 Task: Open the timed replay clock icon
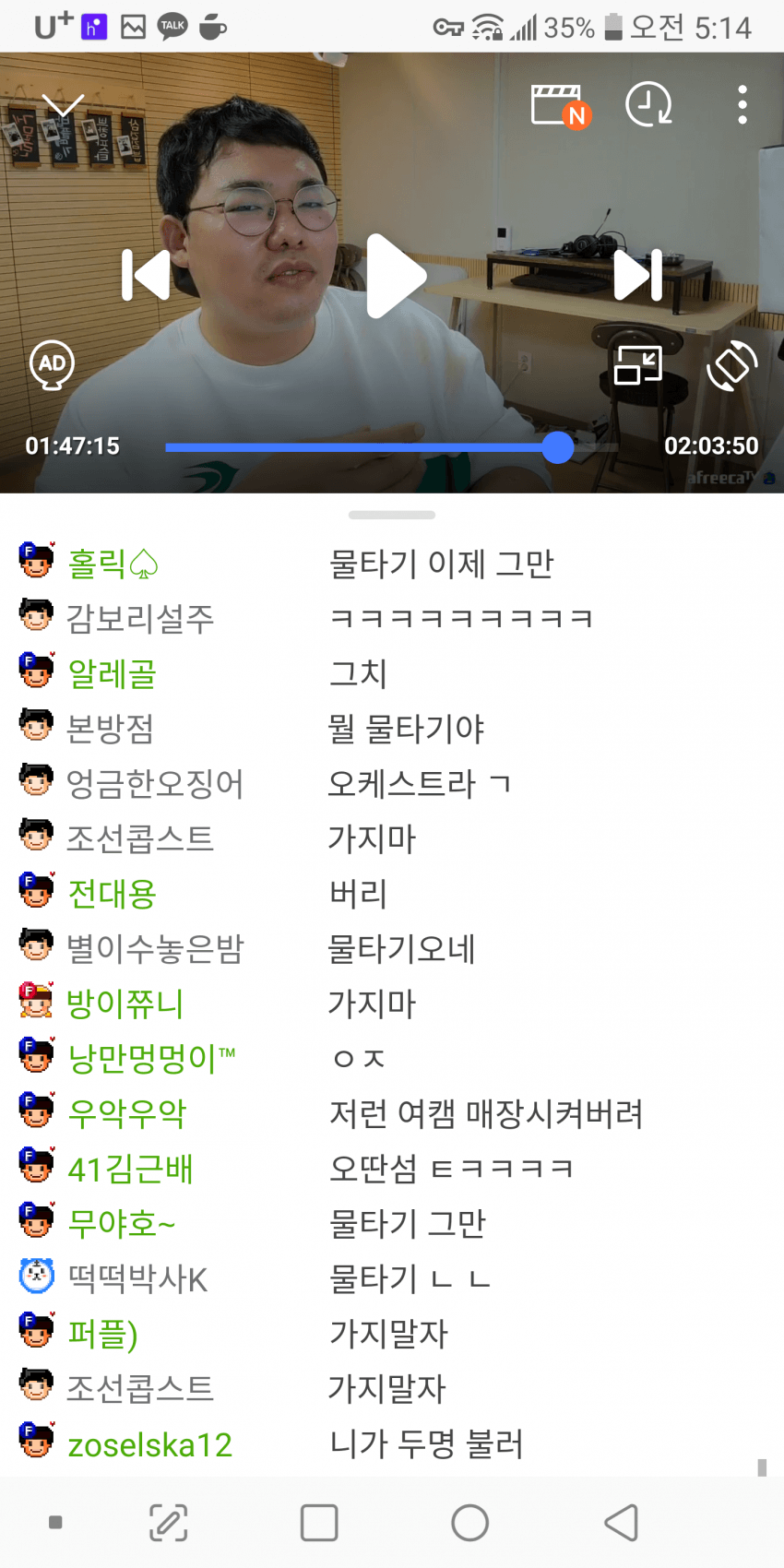point(648,105)
